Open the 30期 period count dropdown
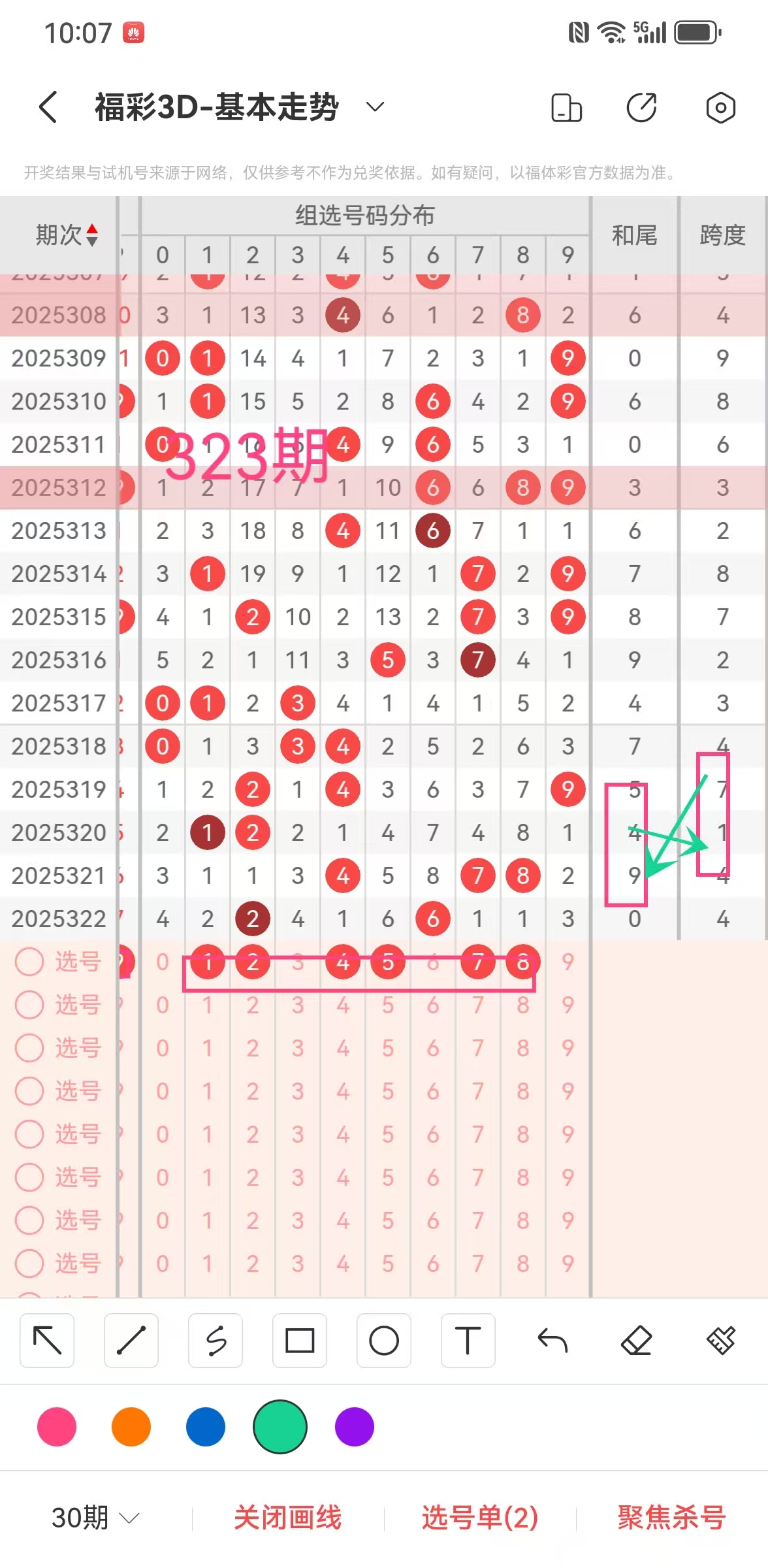This screenshot has width=768, height=1568. coord(95,1517)
